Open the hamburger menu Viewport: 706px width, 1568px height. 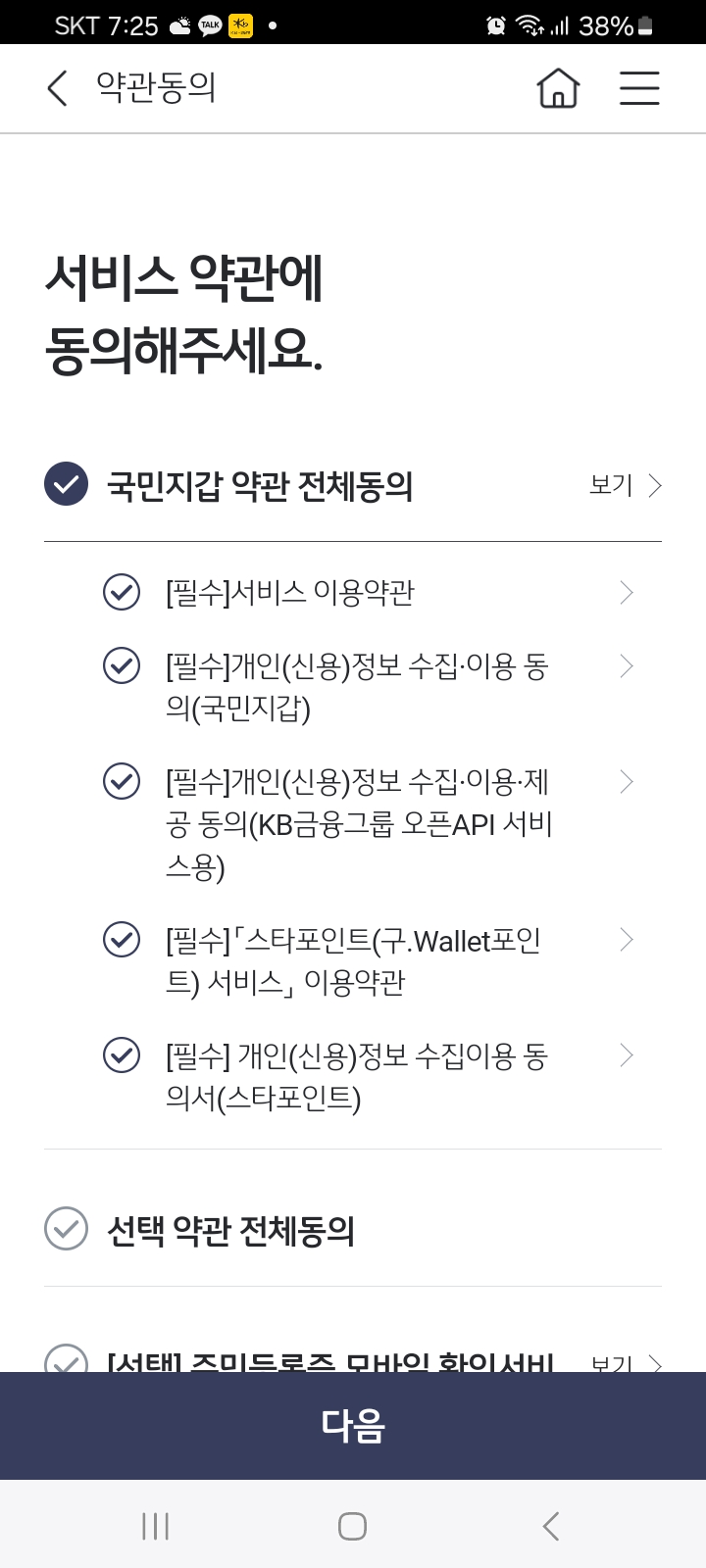[639, 88]
